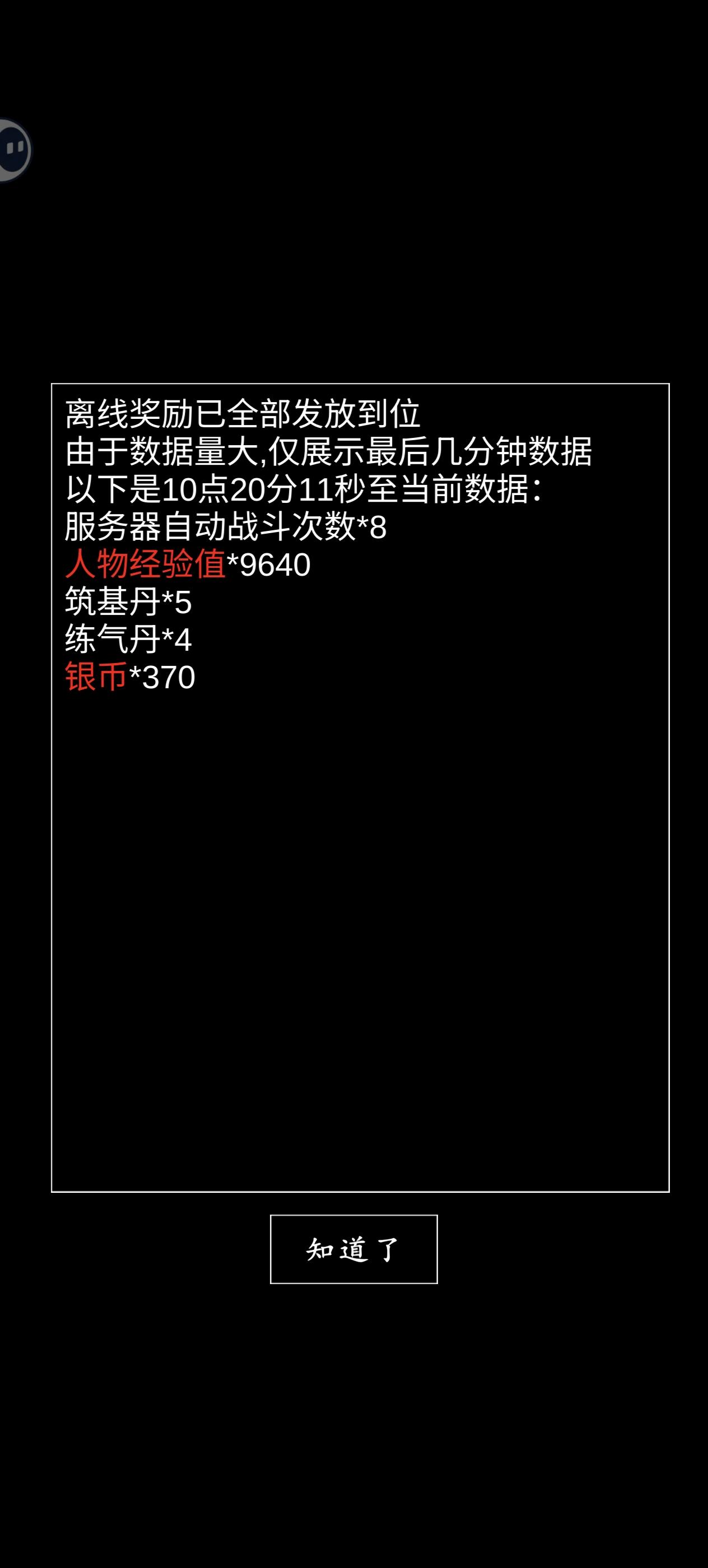The width and height of the screenshot is (708, 1568).
Task: Tap the 服务器自动战斗次数*8 line
Action: (225, 525)
